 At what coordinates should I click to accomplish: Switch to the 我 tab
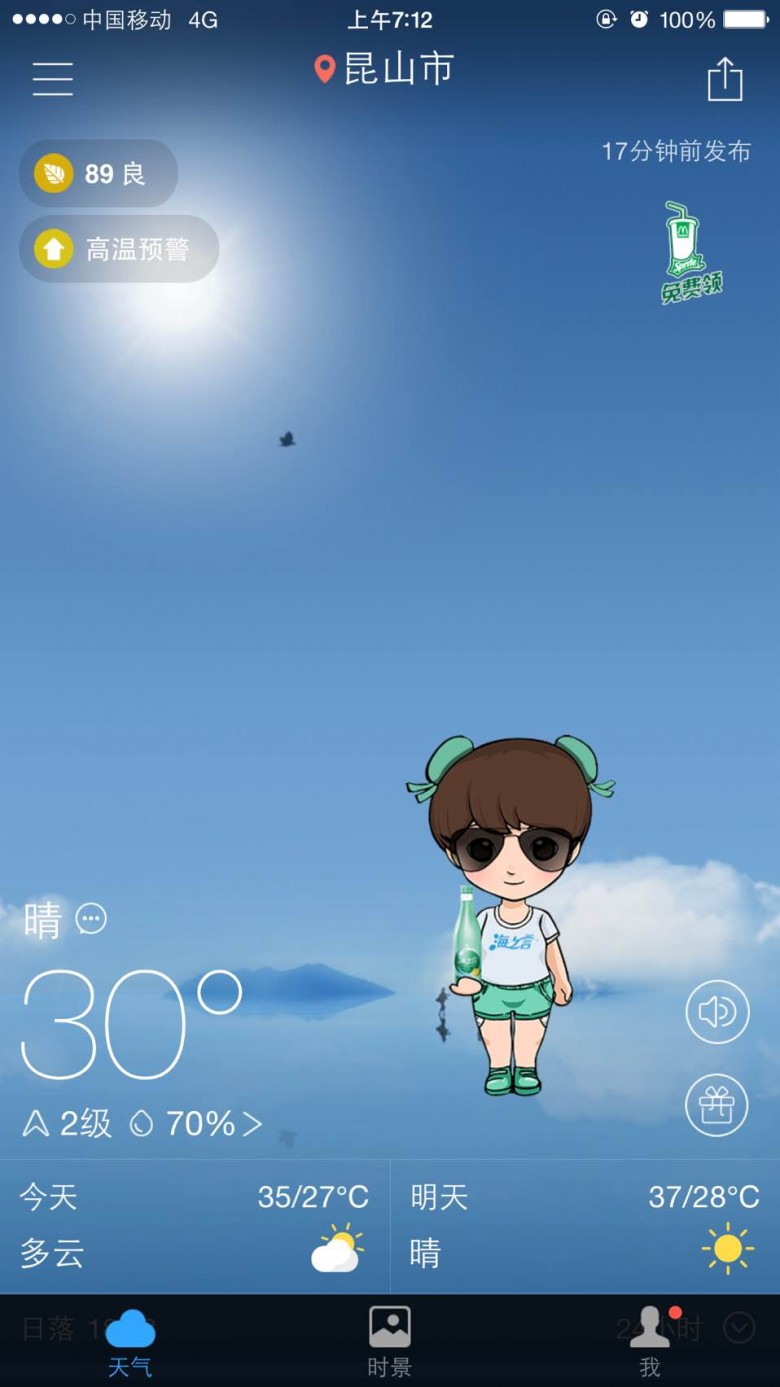(x=650, y=1342)
